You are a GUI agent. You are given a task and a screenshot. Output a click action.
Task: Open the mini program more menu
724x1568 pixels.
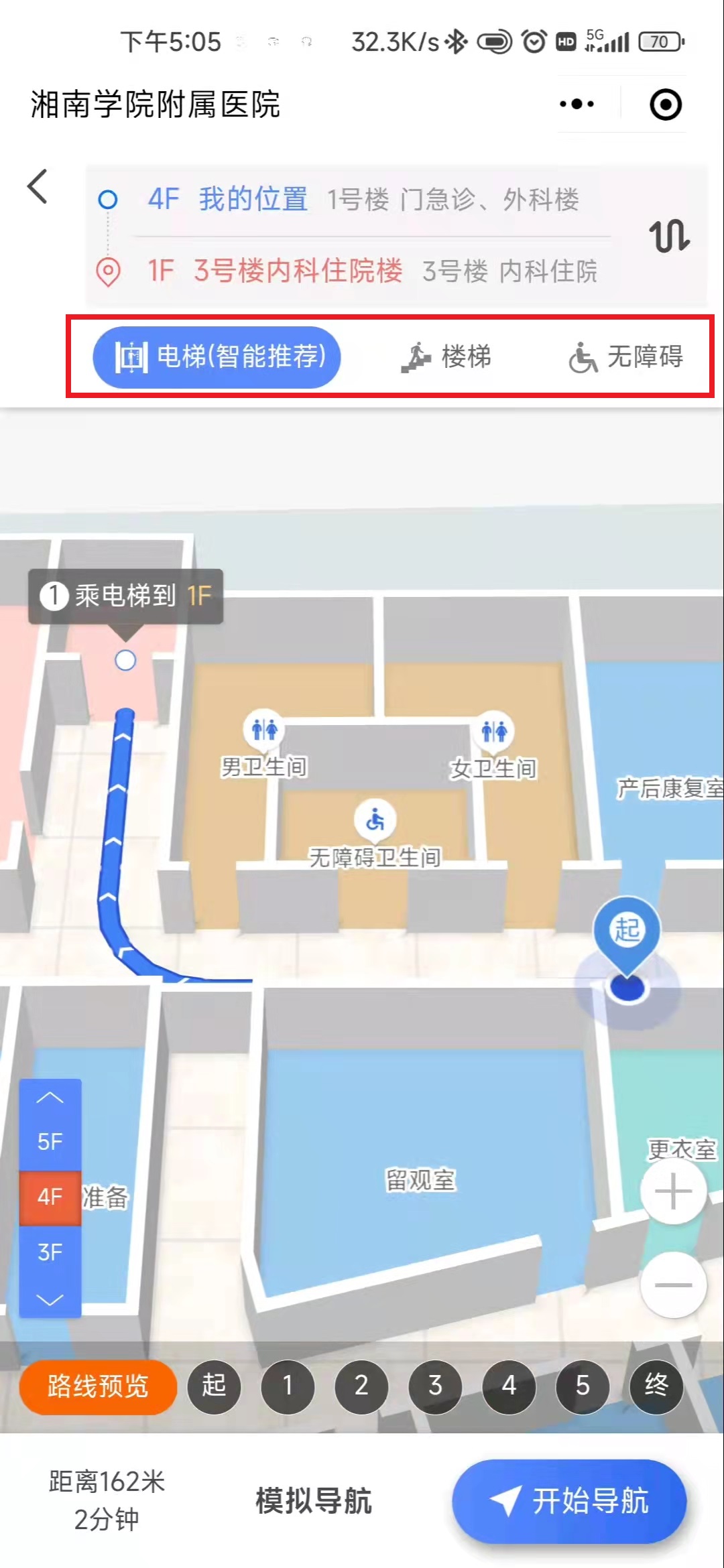(577, 104)
